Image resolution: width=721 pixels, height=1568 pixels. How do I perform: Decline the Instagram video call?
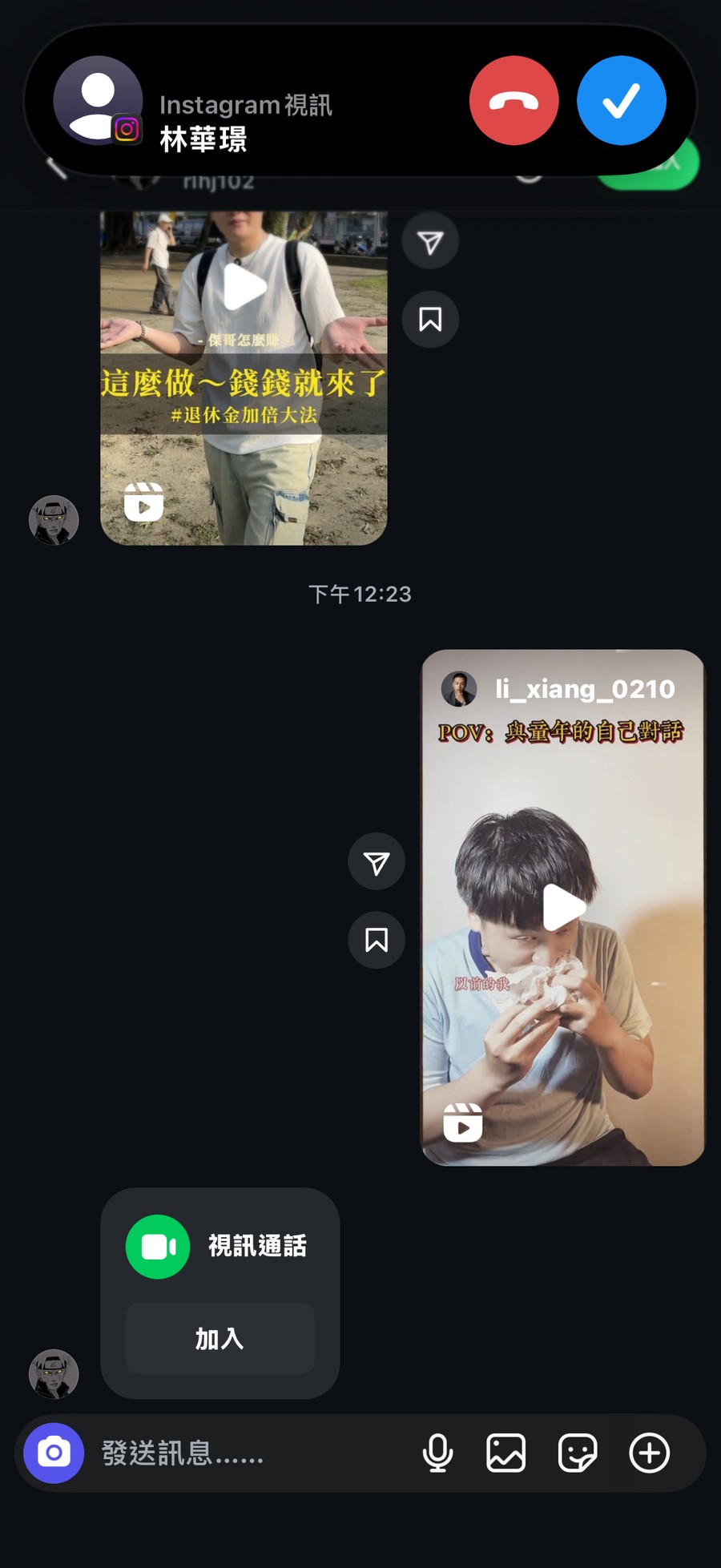click(x=514, y=101)
